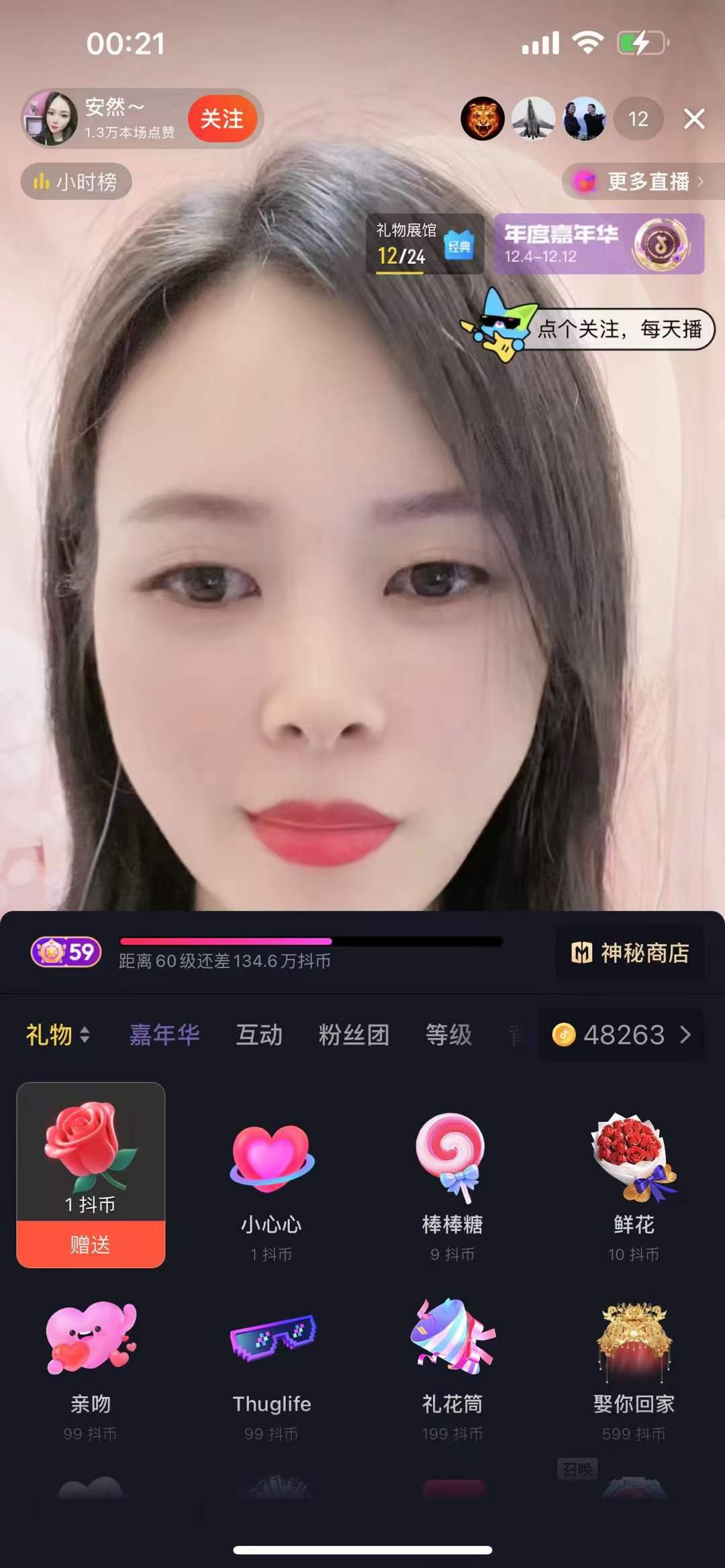Screen dimensions: 725x1568
Task: Switch to the 粉丝团 tab
Action: [354, 1035]
